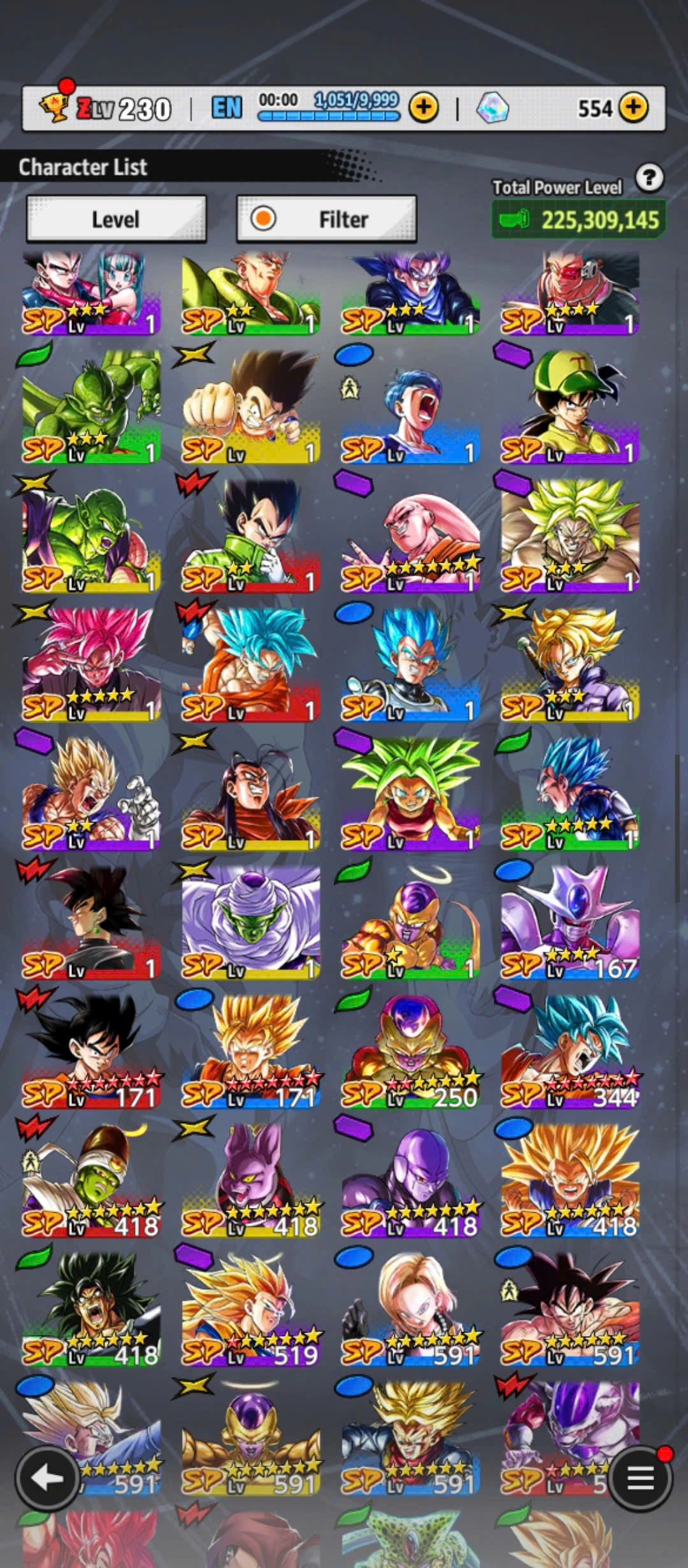688x1568 pixels.
Task: Select the Super Saiyan Blue Goku at level 344
Action: click(x=570, y=1050)
